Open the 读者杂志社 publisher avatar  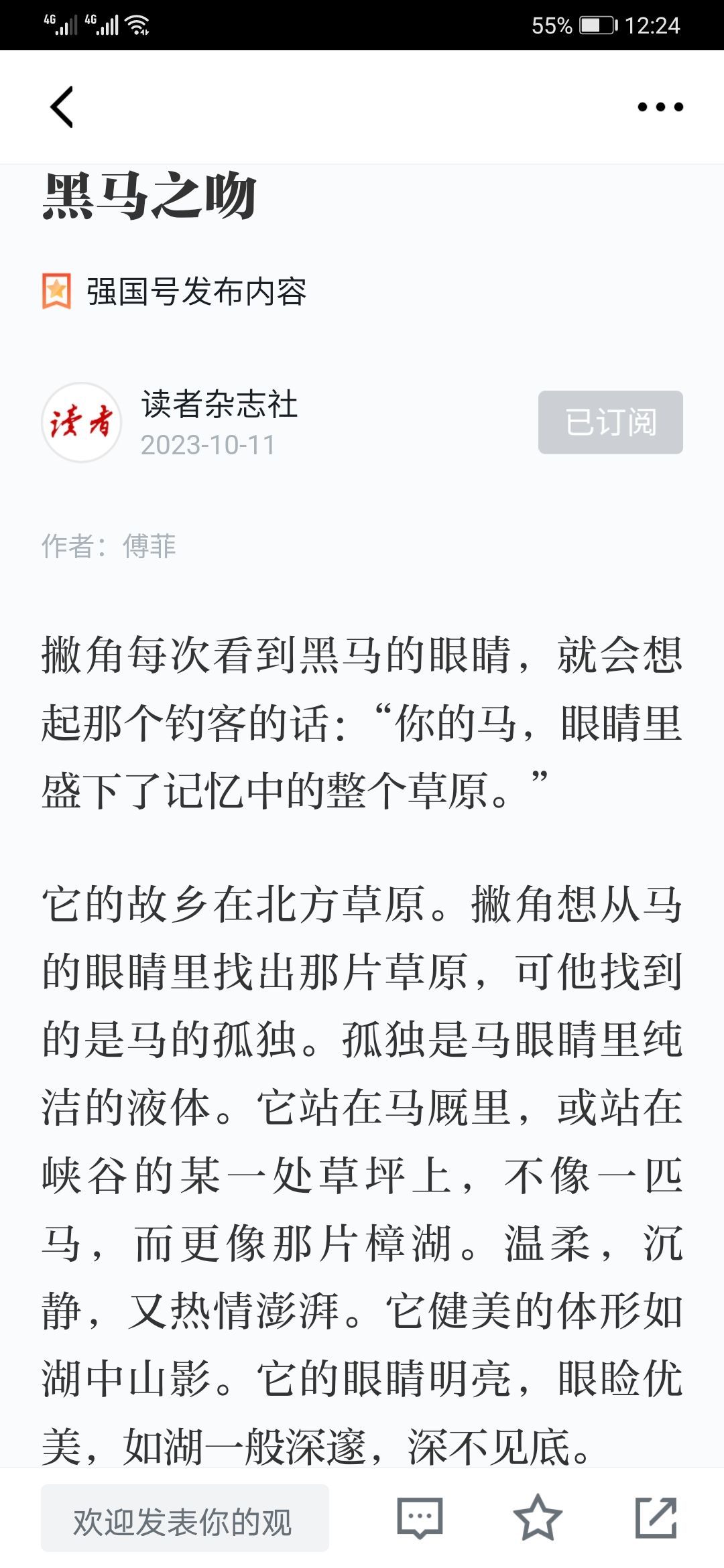point(82,422)
